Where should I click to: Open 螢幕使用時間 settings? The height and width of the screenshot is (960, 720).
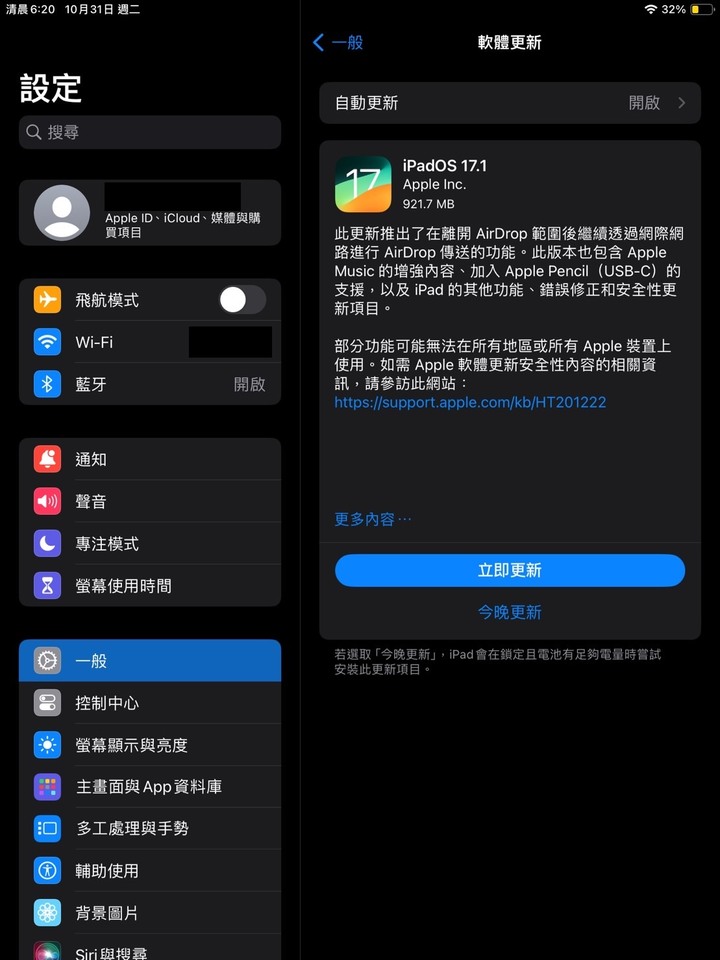tap(150, 585)
